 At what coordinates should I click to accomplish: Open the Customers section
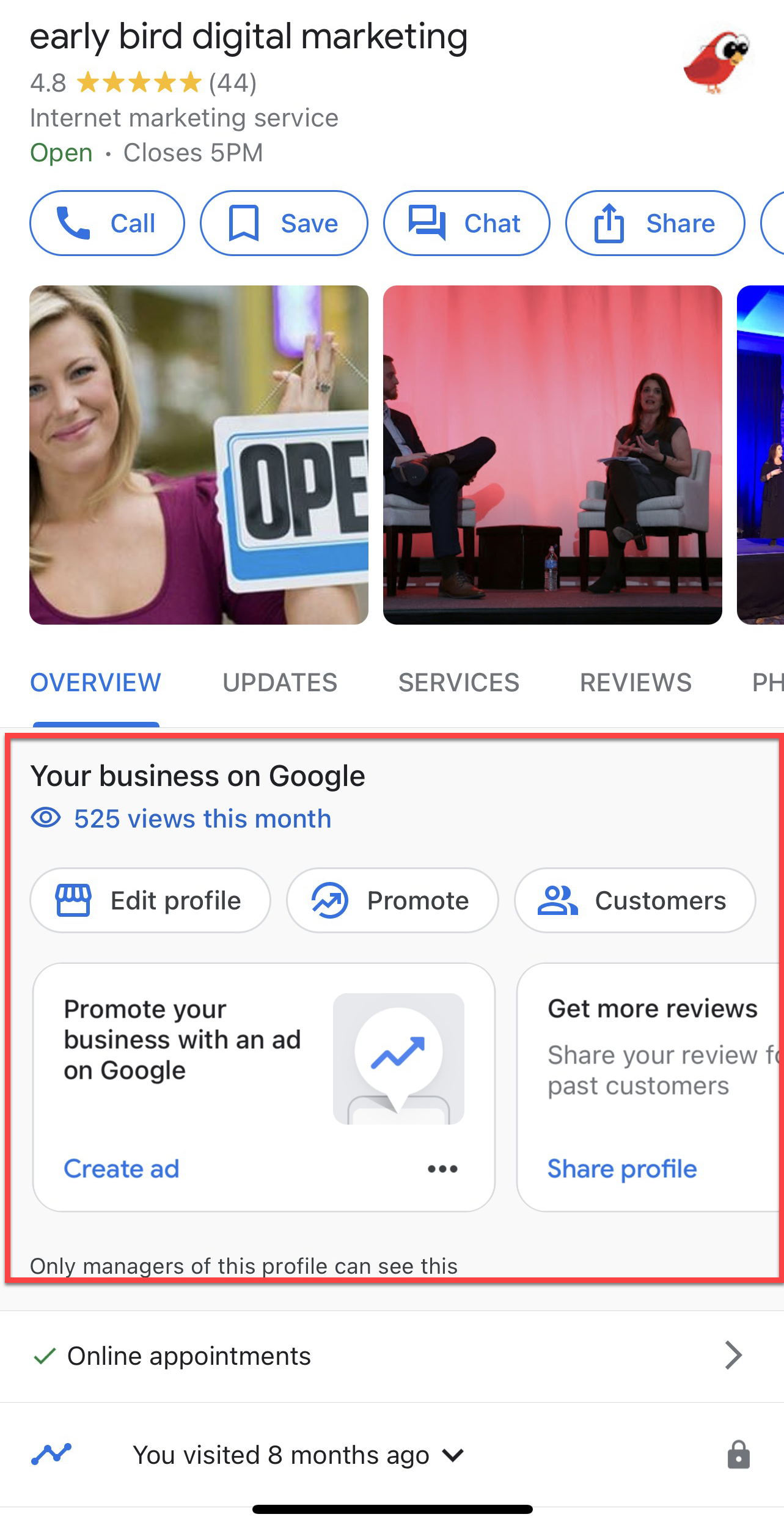tap(634, 900)
